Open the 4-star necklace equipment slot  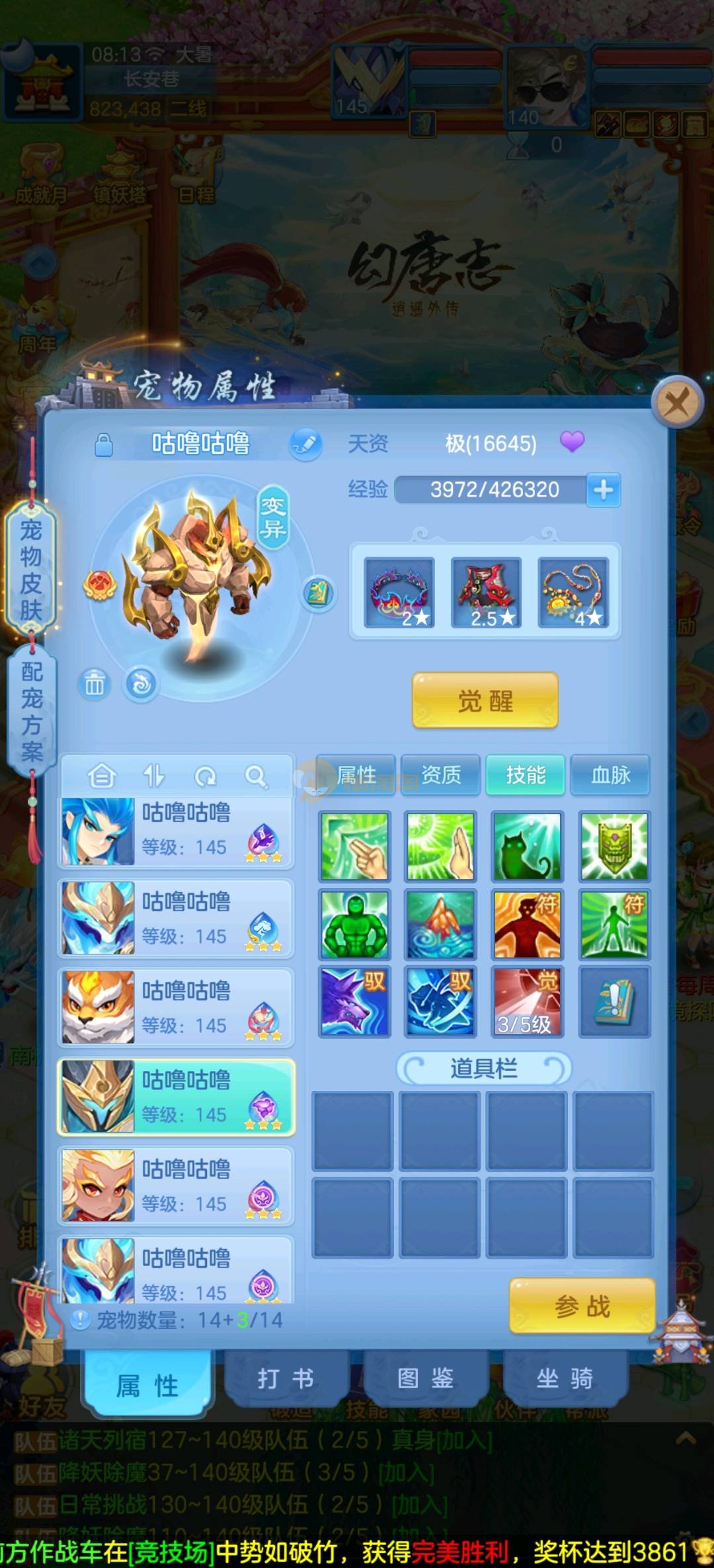pos(573,592)
